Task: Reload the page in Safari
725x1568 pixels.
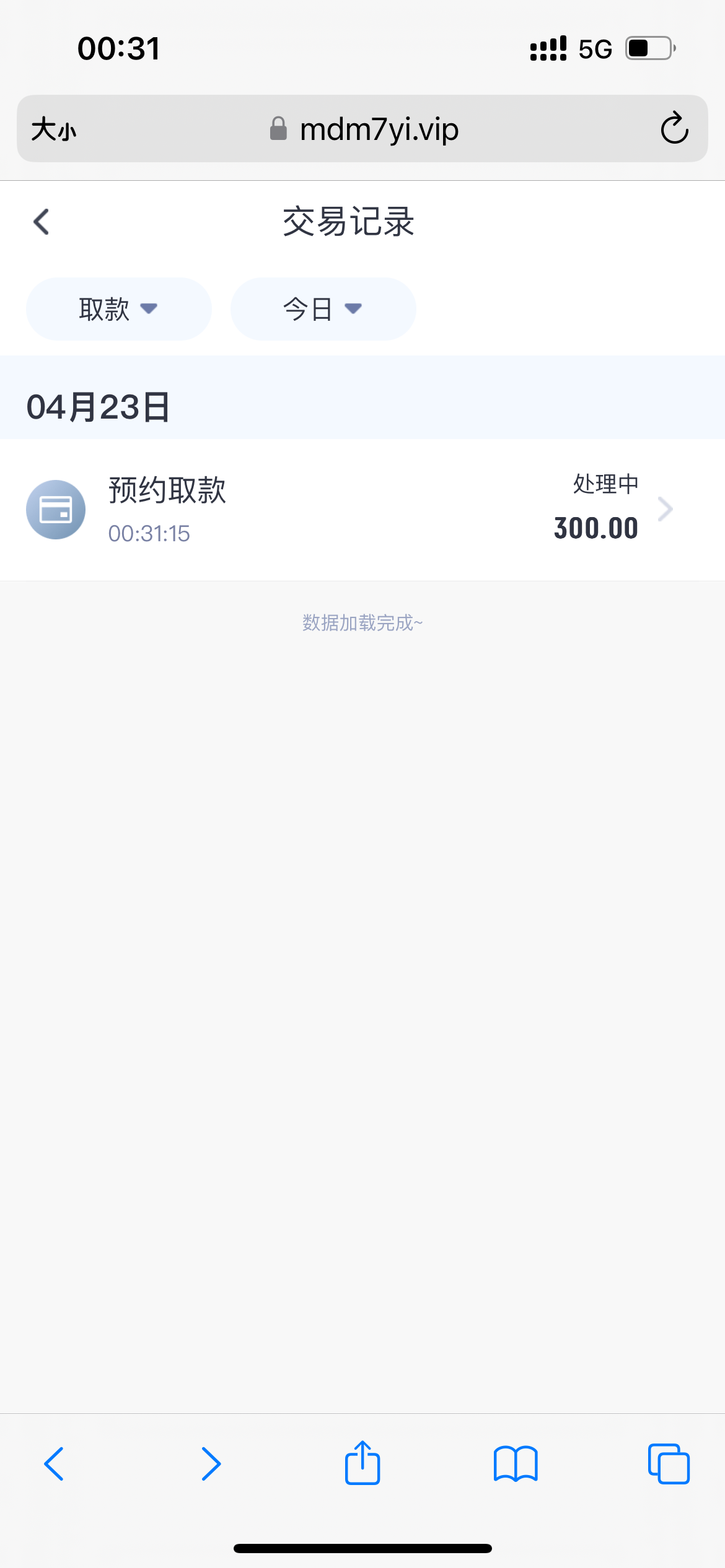Action: click(674, 129)
